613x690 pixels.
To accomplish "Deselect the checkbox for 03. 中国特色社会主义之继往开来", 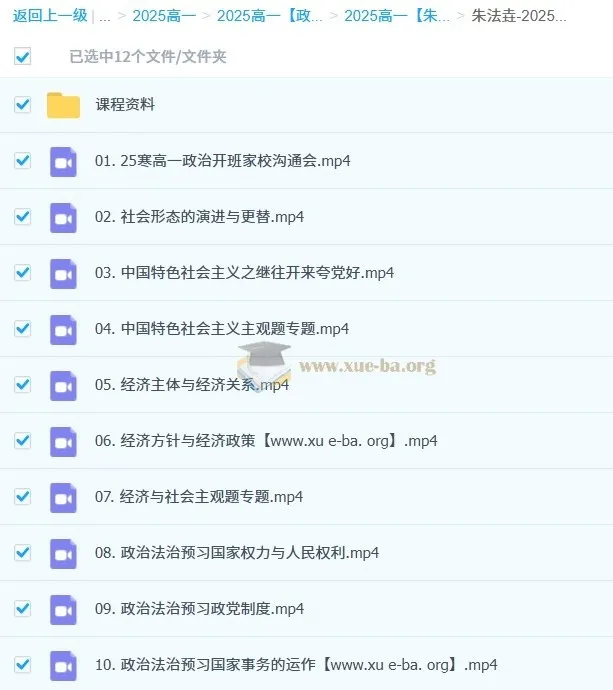I will 23,272.
